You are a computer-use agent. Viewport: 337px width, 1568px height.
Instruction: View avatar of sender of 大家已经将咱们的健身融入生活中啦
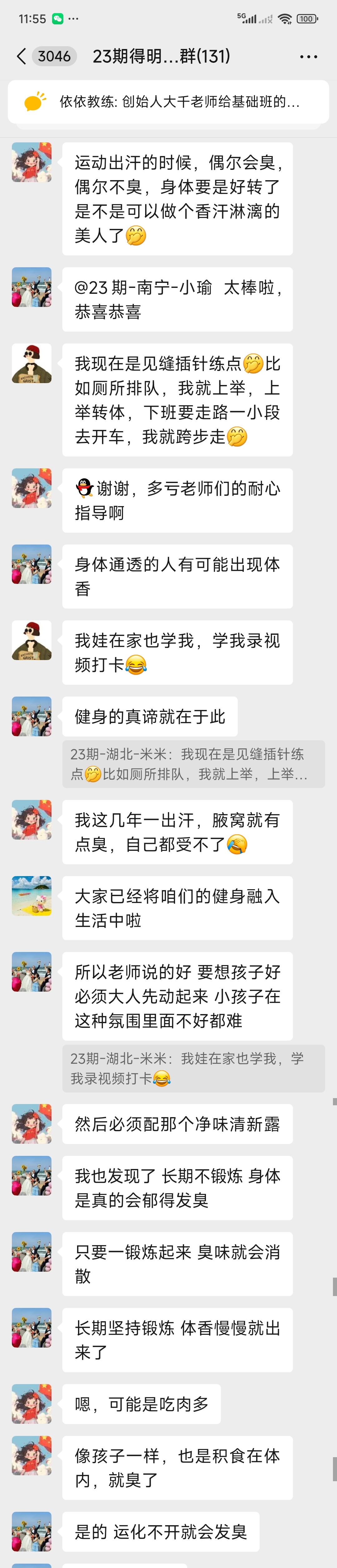32,895
